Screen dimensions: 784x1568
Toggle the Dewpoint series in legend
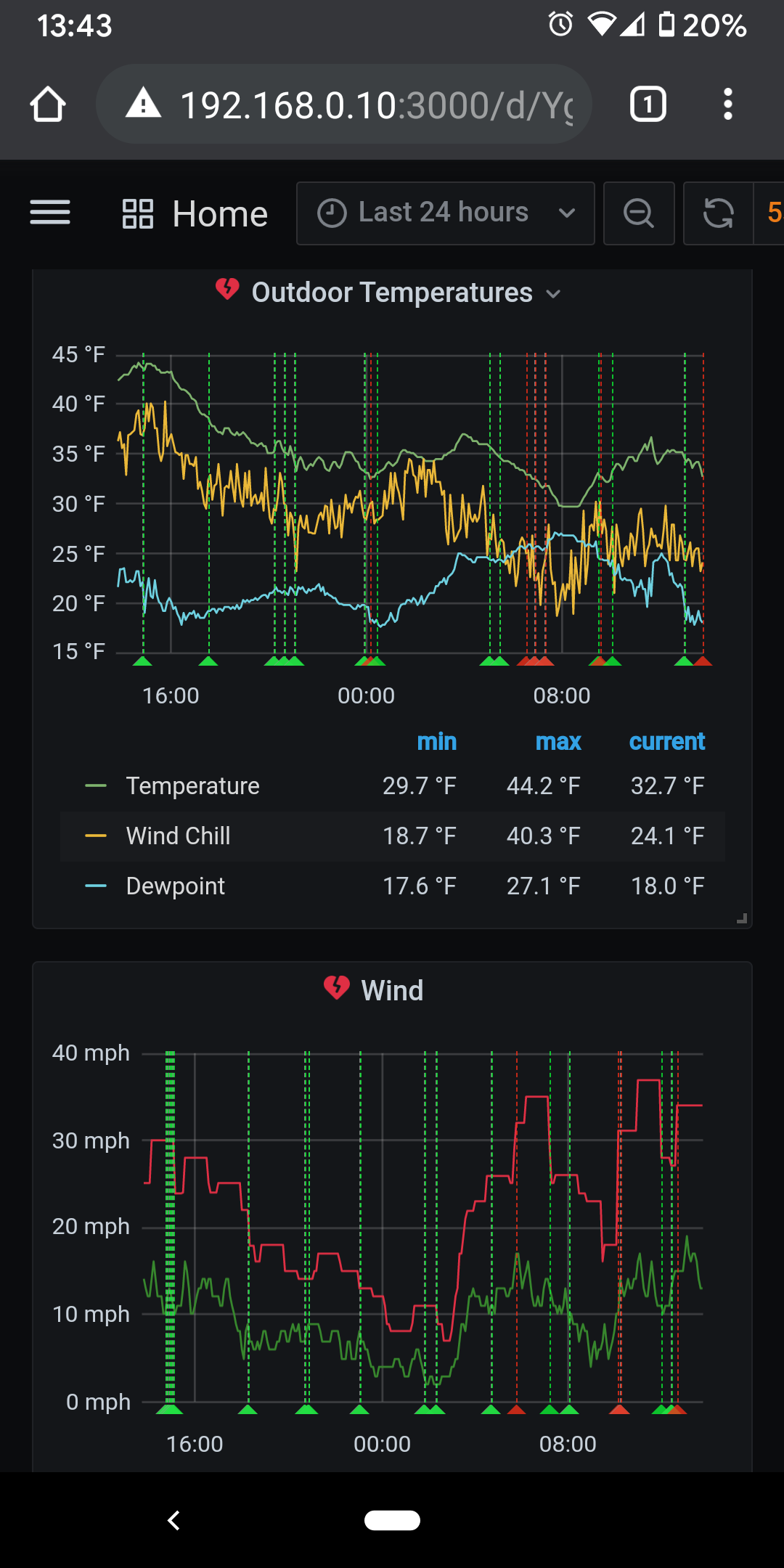pyautogui.click(x=175, y=886)
